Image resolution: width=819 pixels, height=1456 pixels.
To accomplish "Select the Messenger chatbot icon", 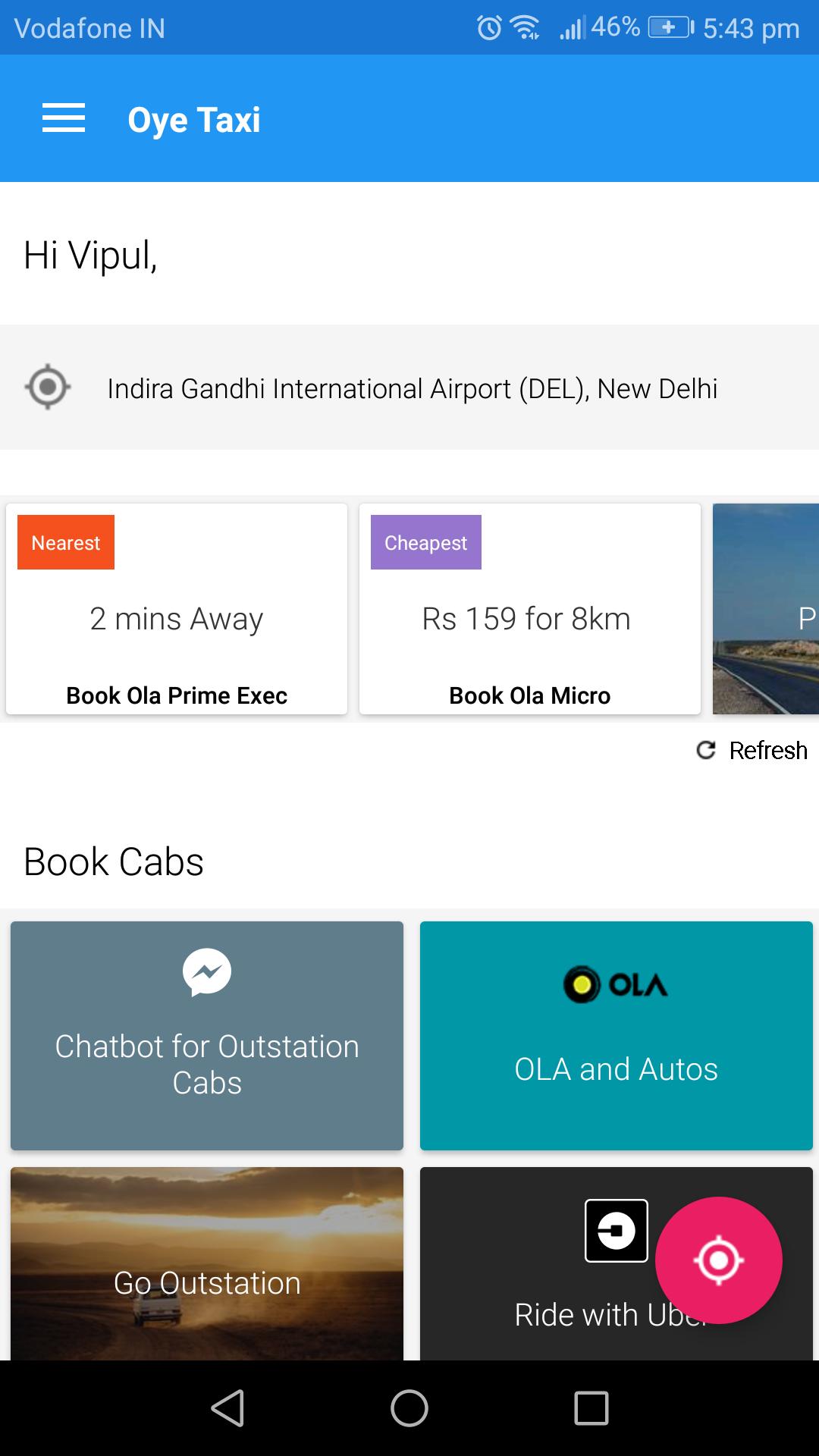I will (206, 973).
